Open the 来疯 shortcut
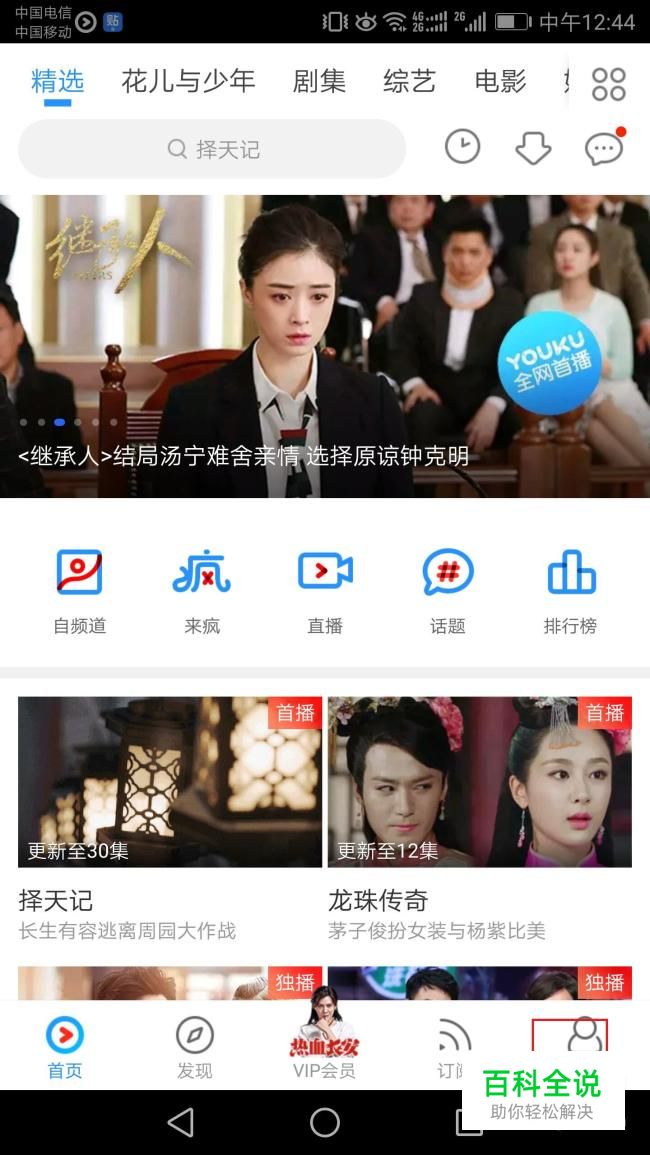The height and width of the screenshot is (1155, 650). pos(202,592)
